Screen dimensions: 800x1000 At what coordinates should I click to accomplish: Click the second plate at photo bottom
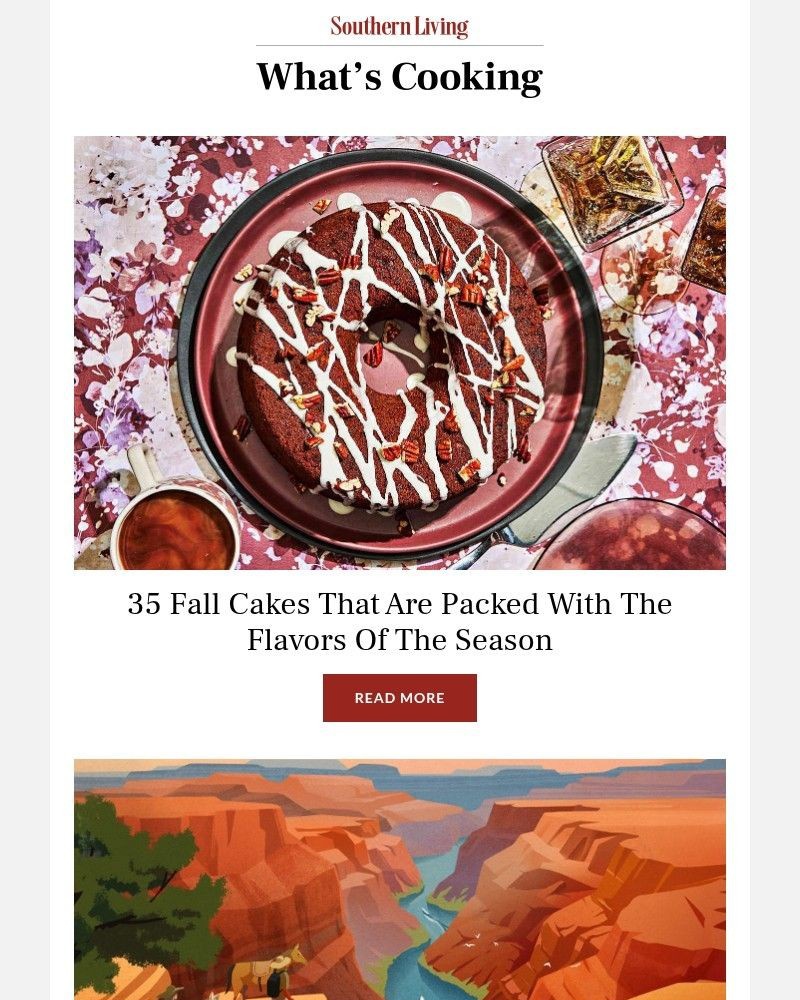tap(645, 540)
